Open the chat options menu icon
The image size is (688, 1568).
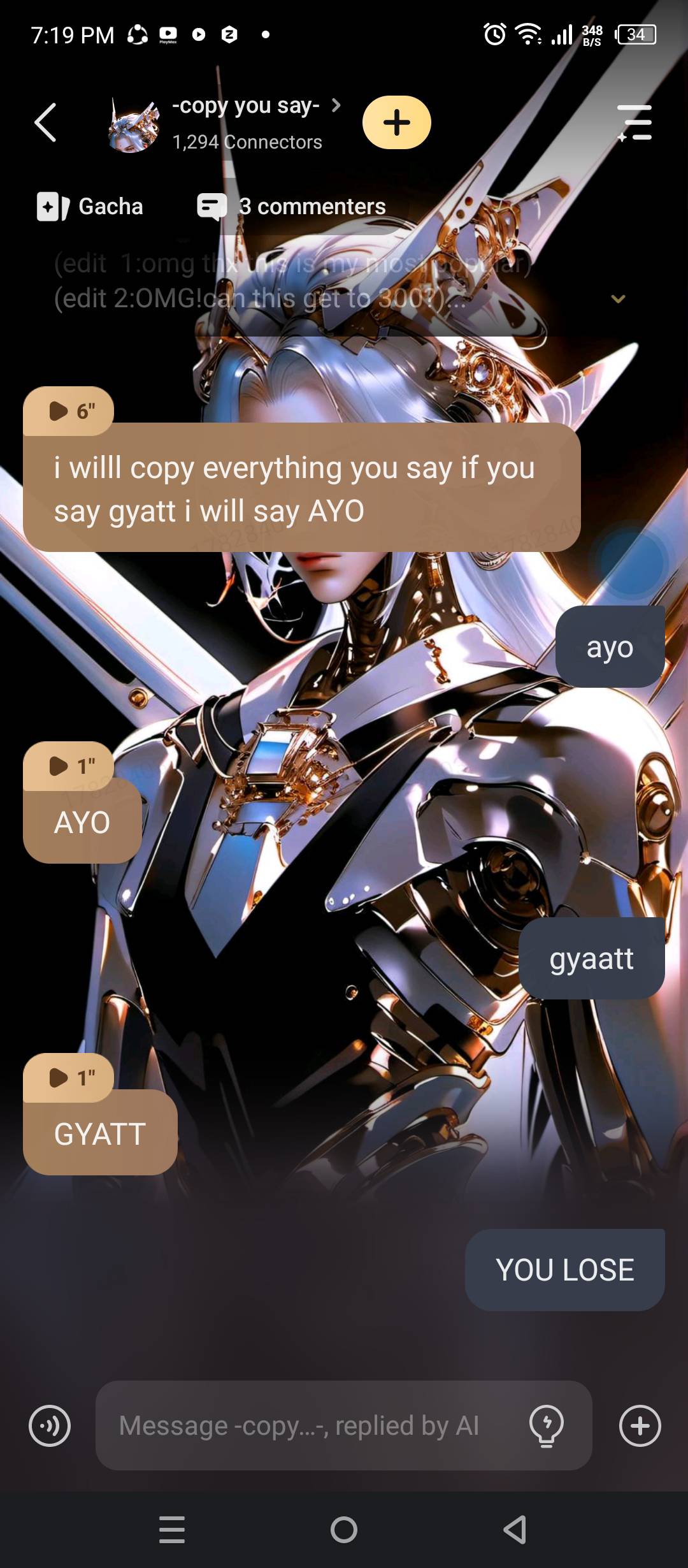tap(635, 122)
